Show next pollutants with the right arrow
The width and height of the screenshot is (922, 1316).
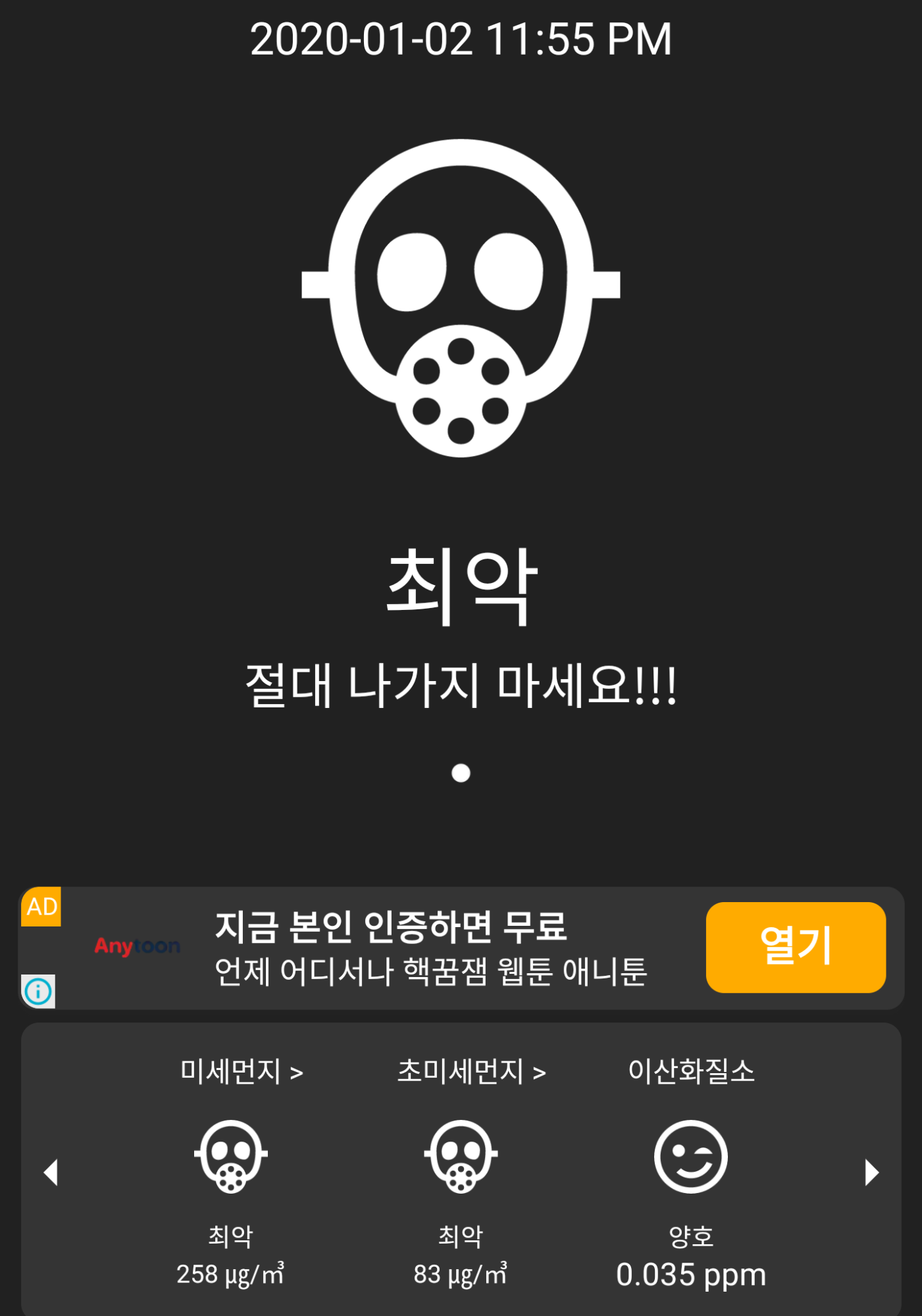[x=871, y=1172]
